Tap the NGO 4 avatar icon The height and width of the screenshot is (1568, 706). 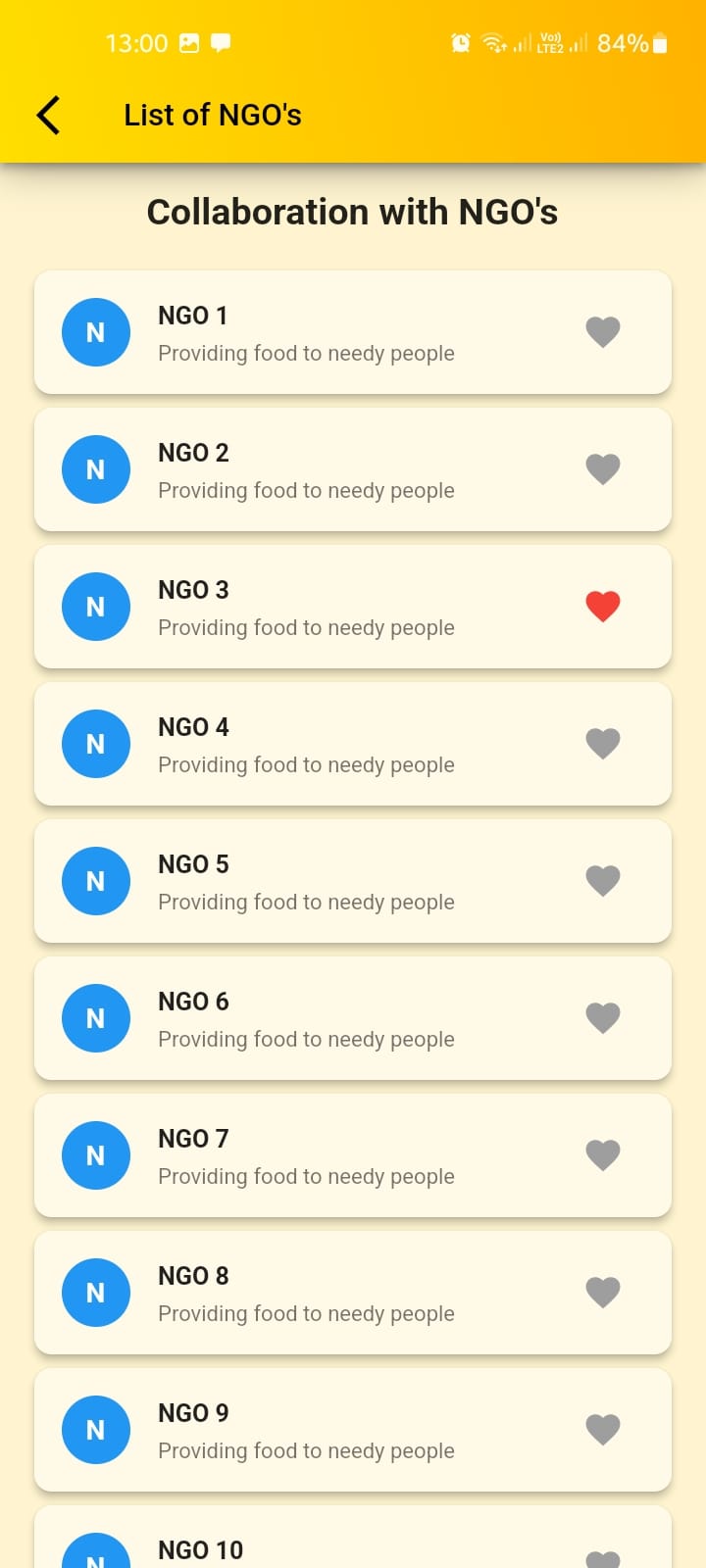coord(95,744)
